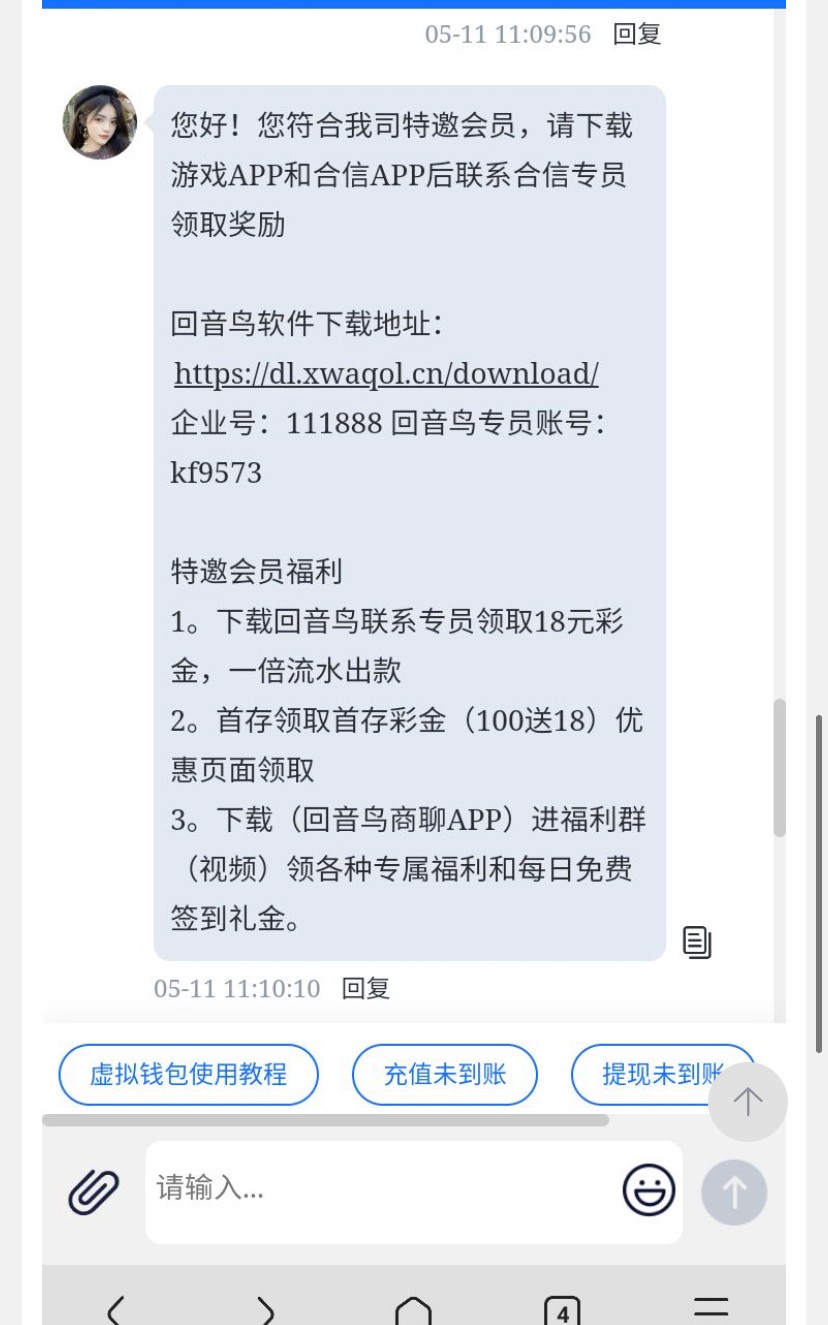The height and width of the screenshot is (1325, 828).
Task: Go forward with the browser forward arrow
Action: (x=265, y=1309)
